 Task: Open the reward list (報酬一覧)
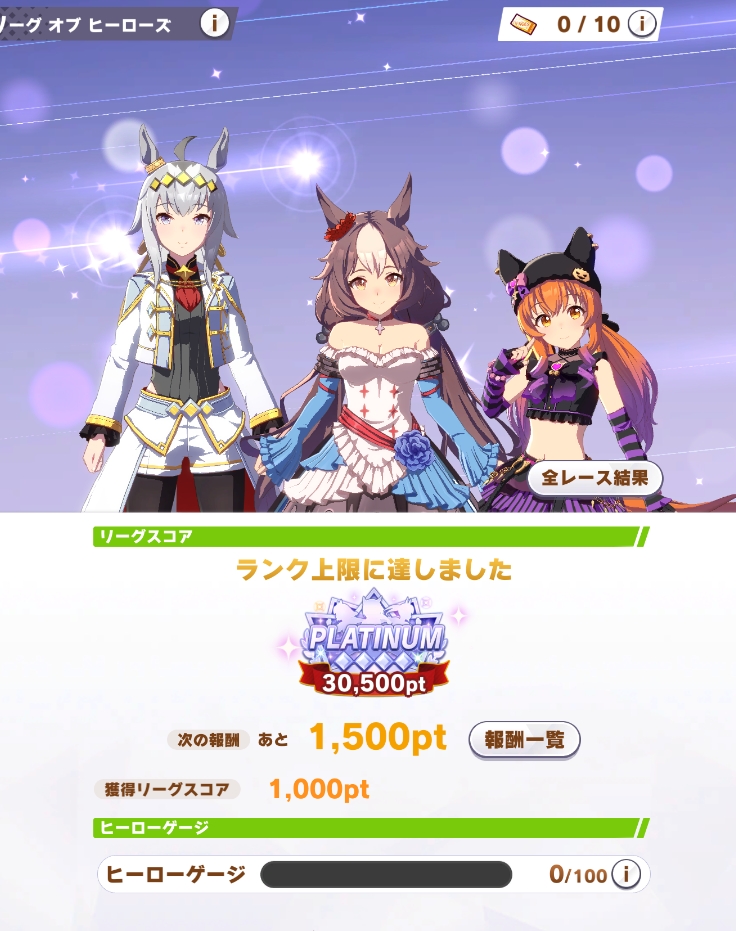tap(524, 739)
